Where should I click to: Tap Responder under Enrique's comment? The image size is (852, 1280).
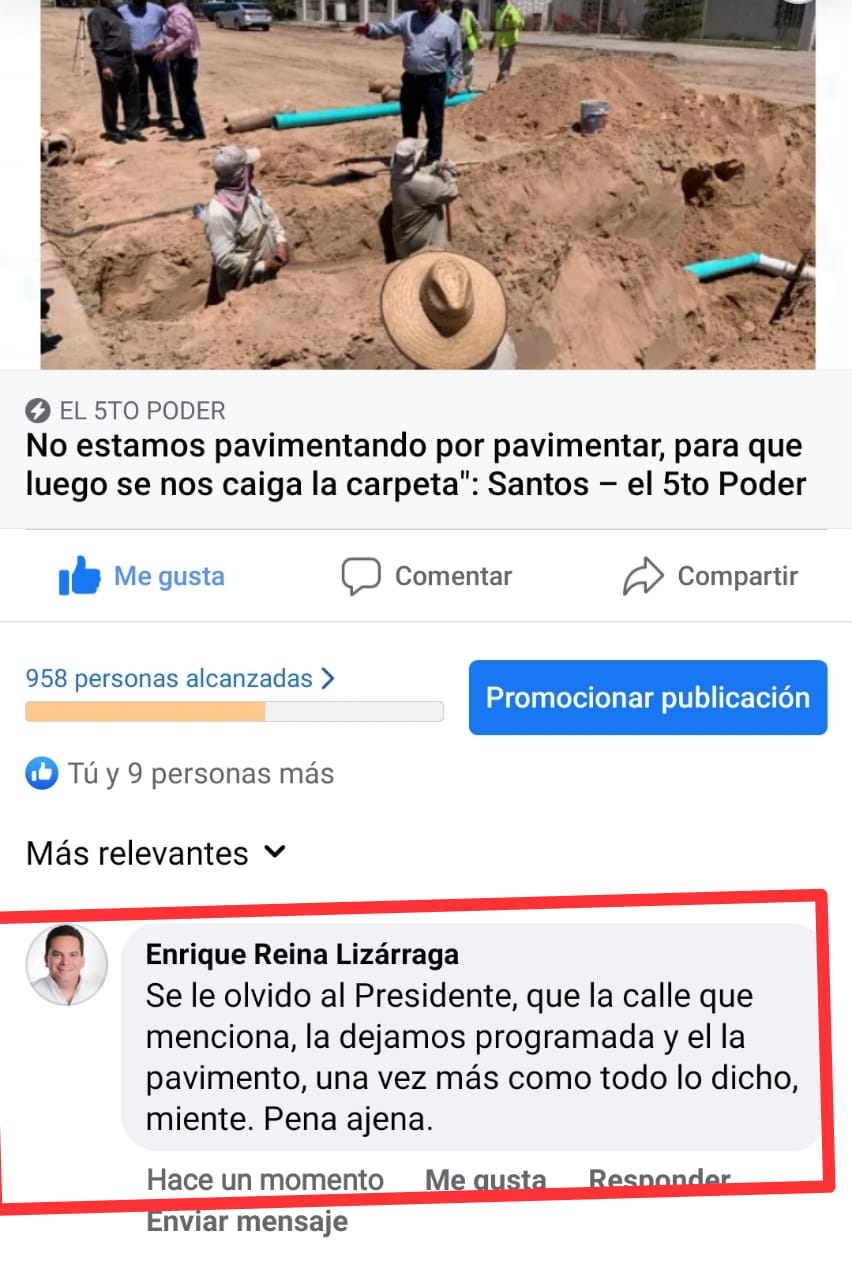(x=658, y=1179)
